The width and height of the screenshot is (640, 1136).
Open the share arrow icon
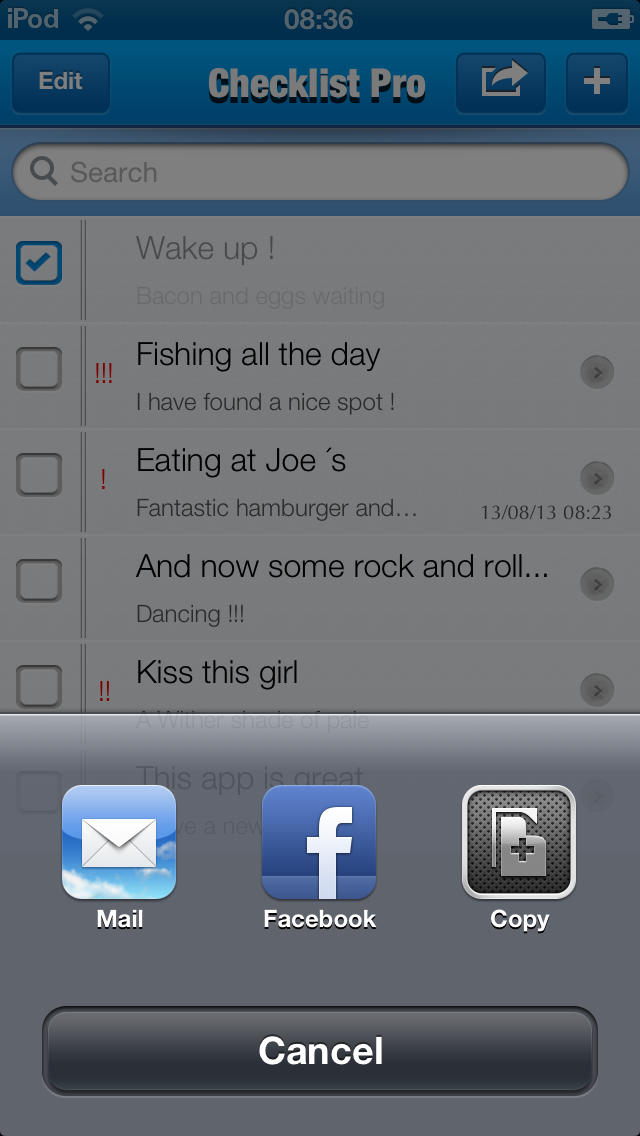click(501, 83)
